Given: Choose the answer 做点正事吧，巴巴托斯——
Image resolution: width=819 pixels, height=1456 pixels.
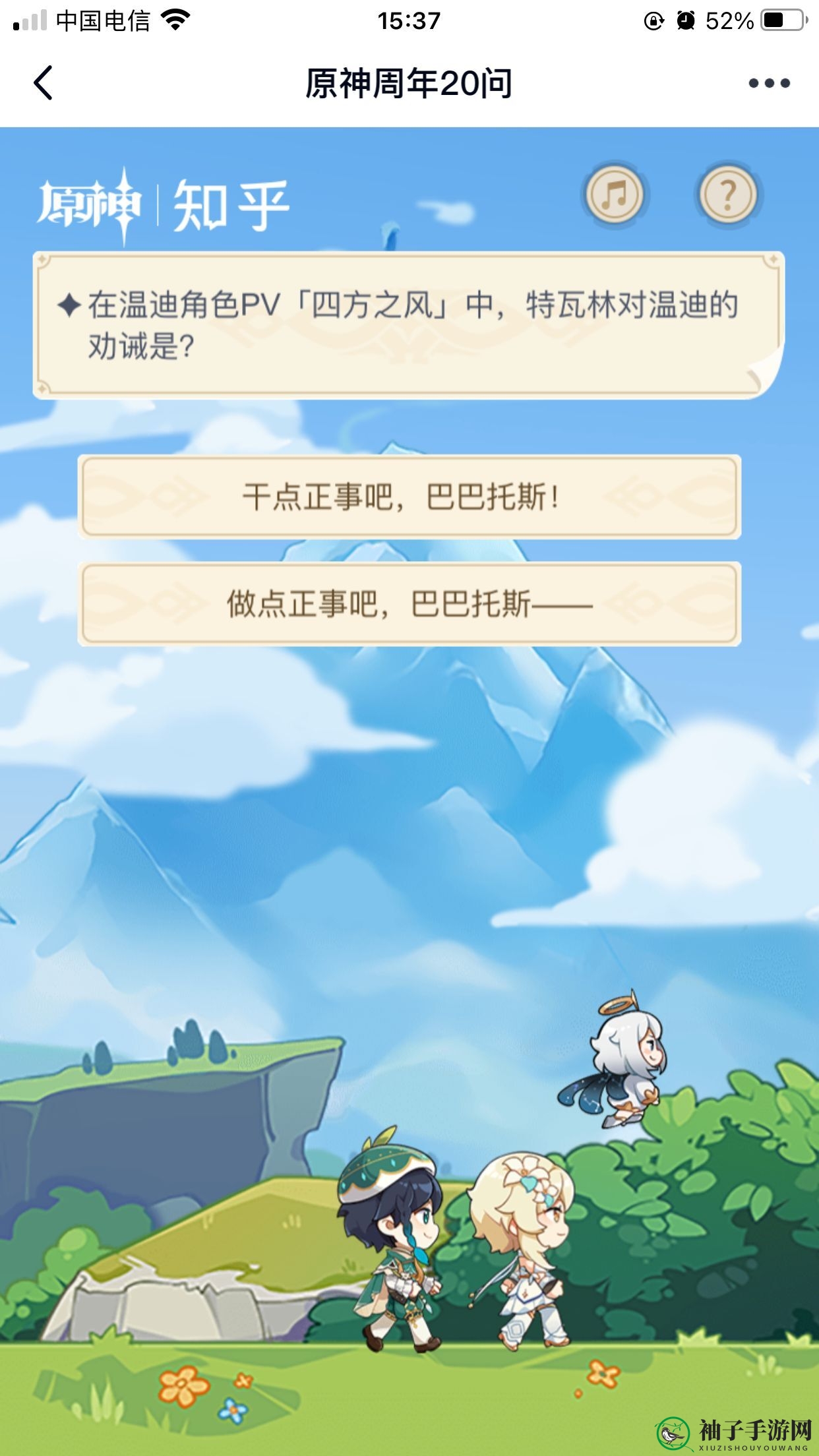Looking at the screenshot, I should 409,603.
